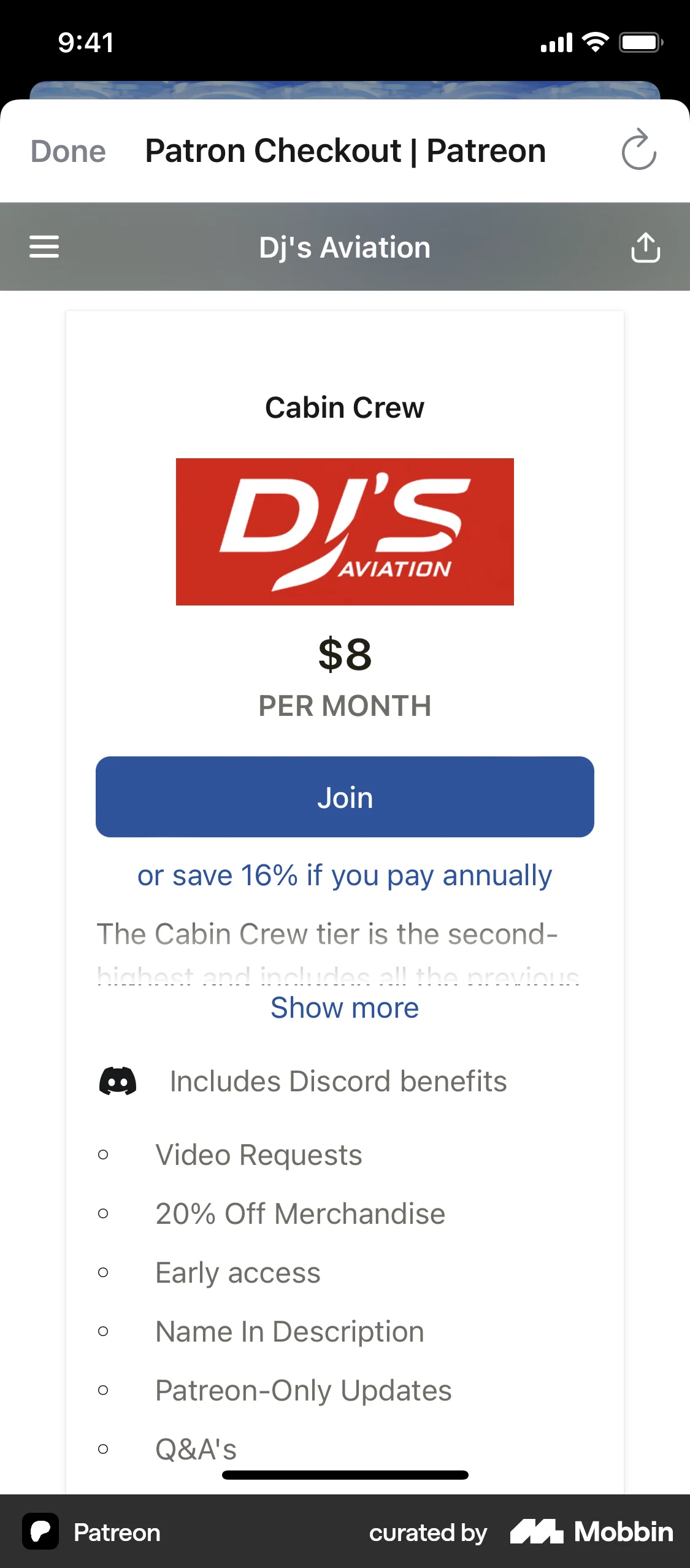Click the Early access list item
Viewport: 690px width, 1568px height.
[x=237, y=1273]
